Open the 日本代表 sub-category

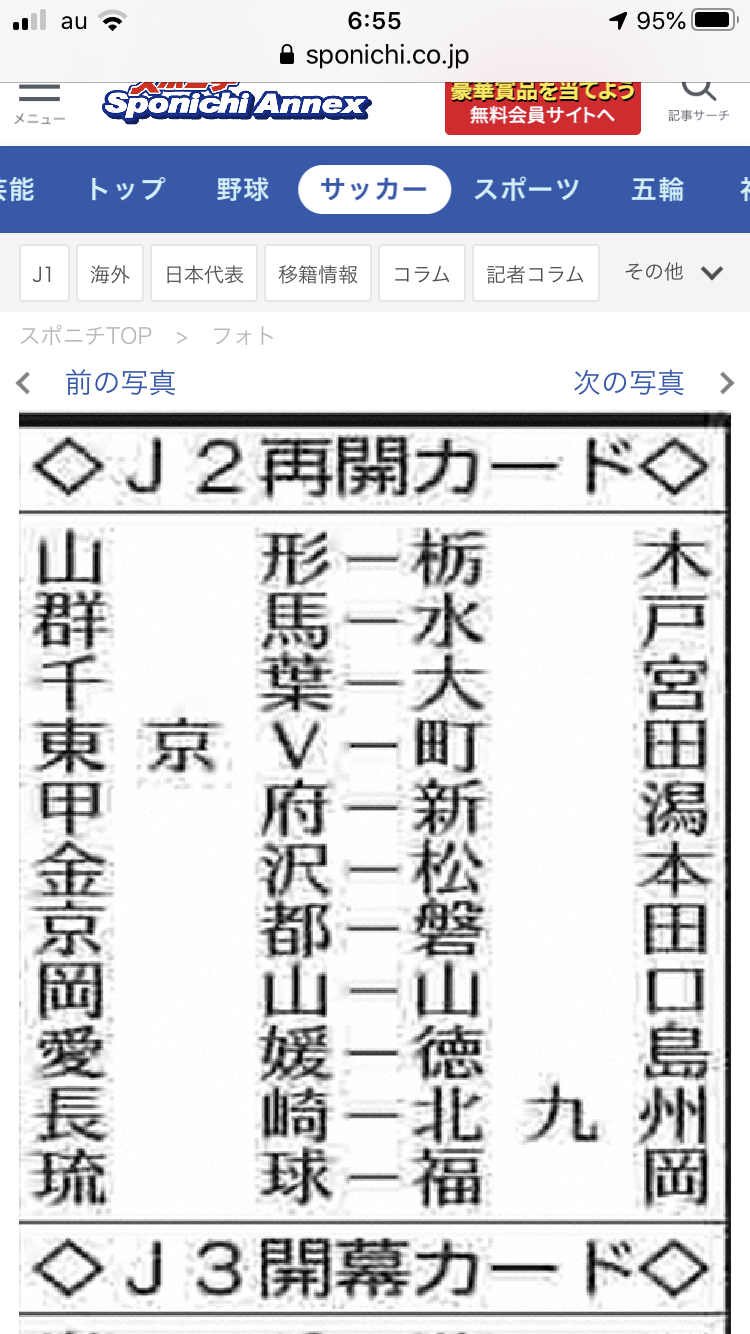coord(204,273)
